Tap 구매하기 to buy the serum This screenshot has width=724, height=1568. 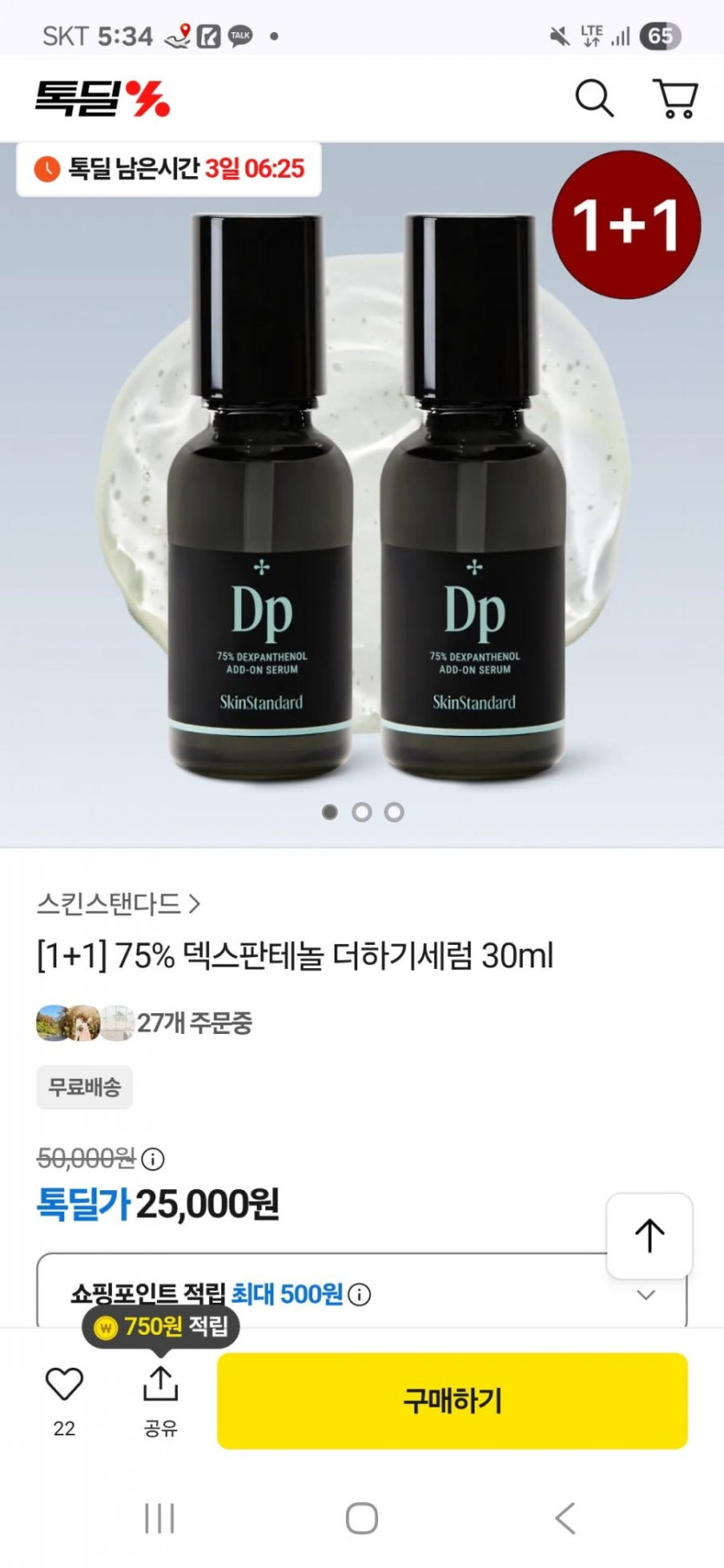[452, 1400]
